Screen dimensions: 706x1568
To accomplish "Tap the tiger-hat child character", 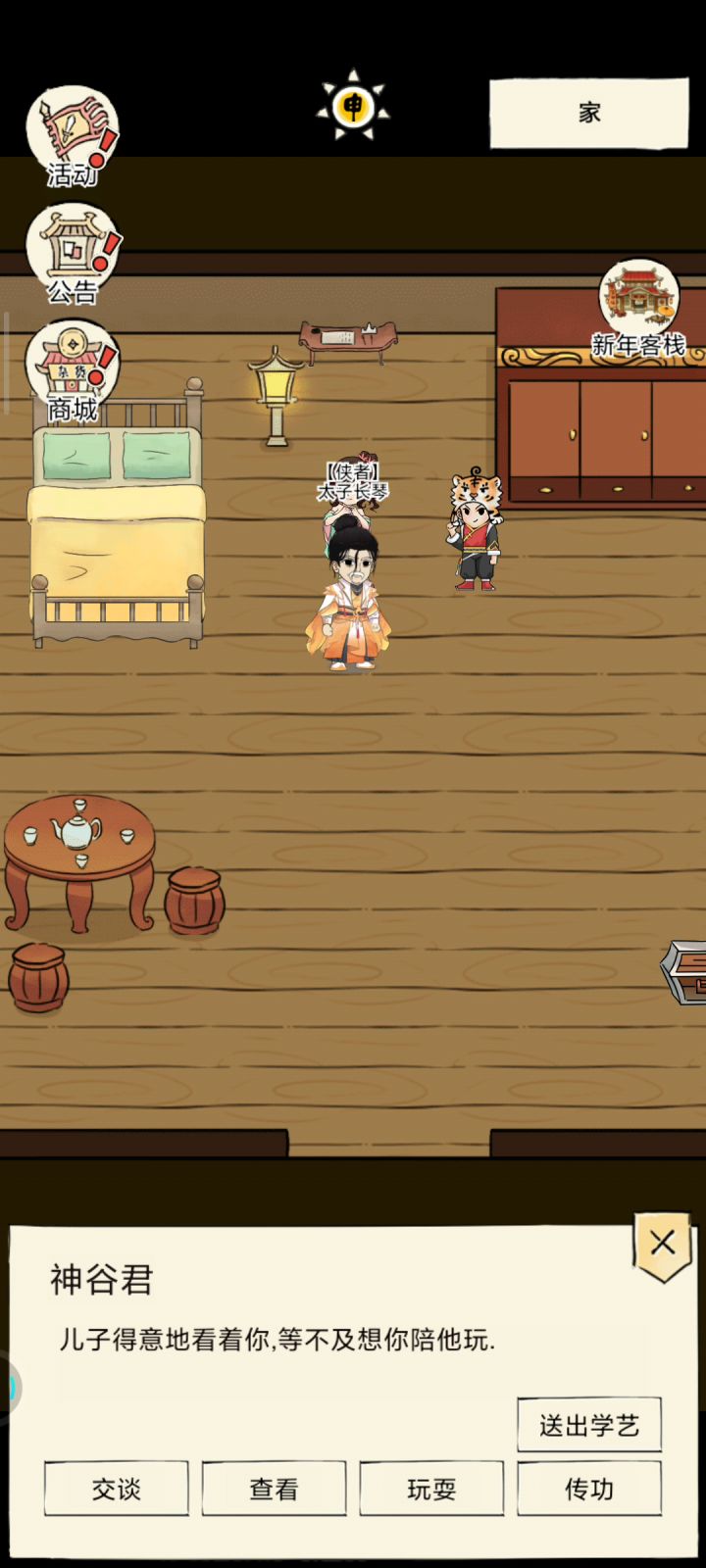I will point(476,529).
